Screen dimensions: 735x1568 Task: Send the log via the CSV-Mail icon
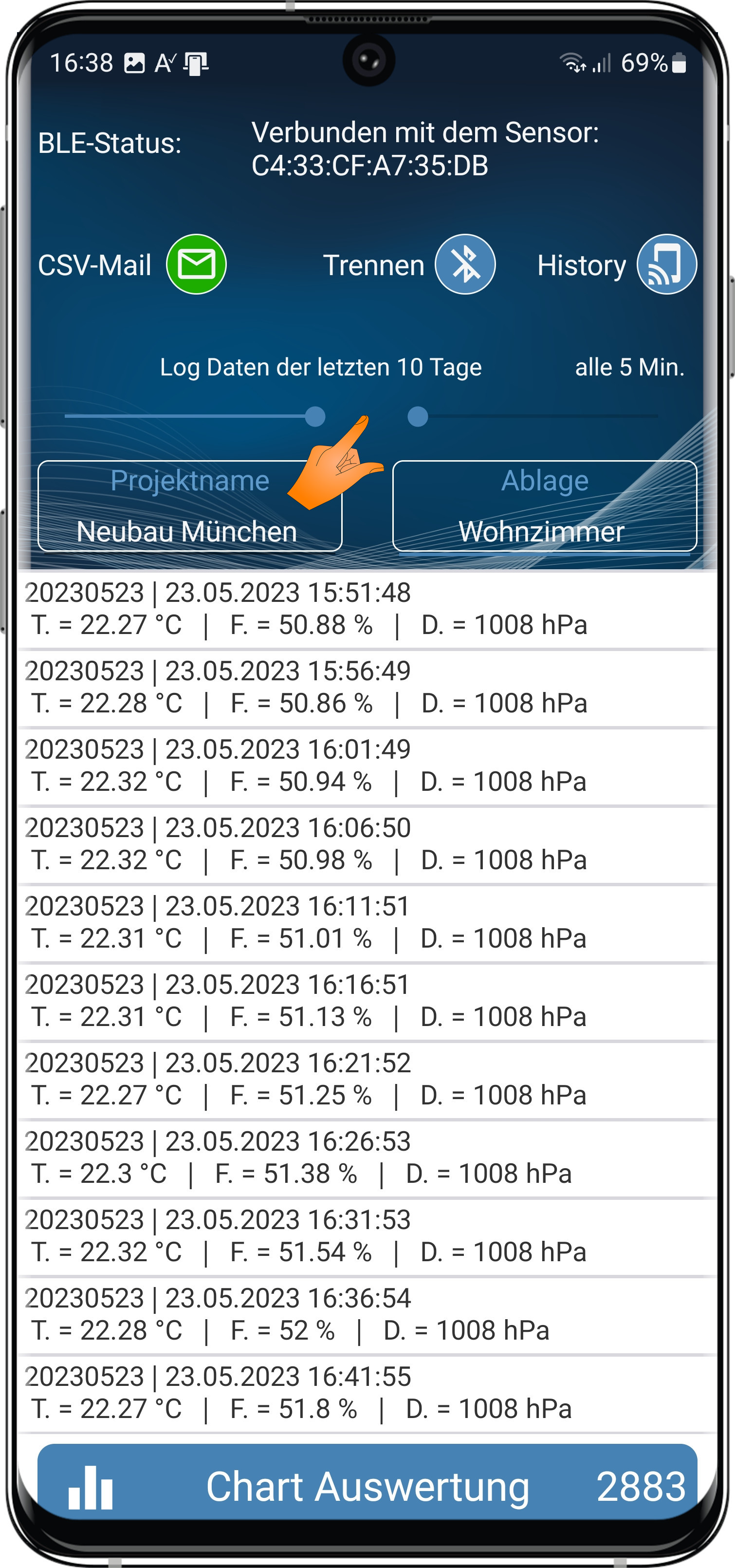pos(196,264)
